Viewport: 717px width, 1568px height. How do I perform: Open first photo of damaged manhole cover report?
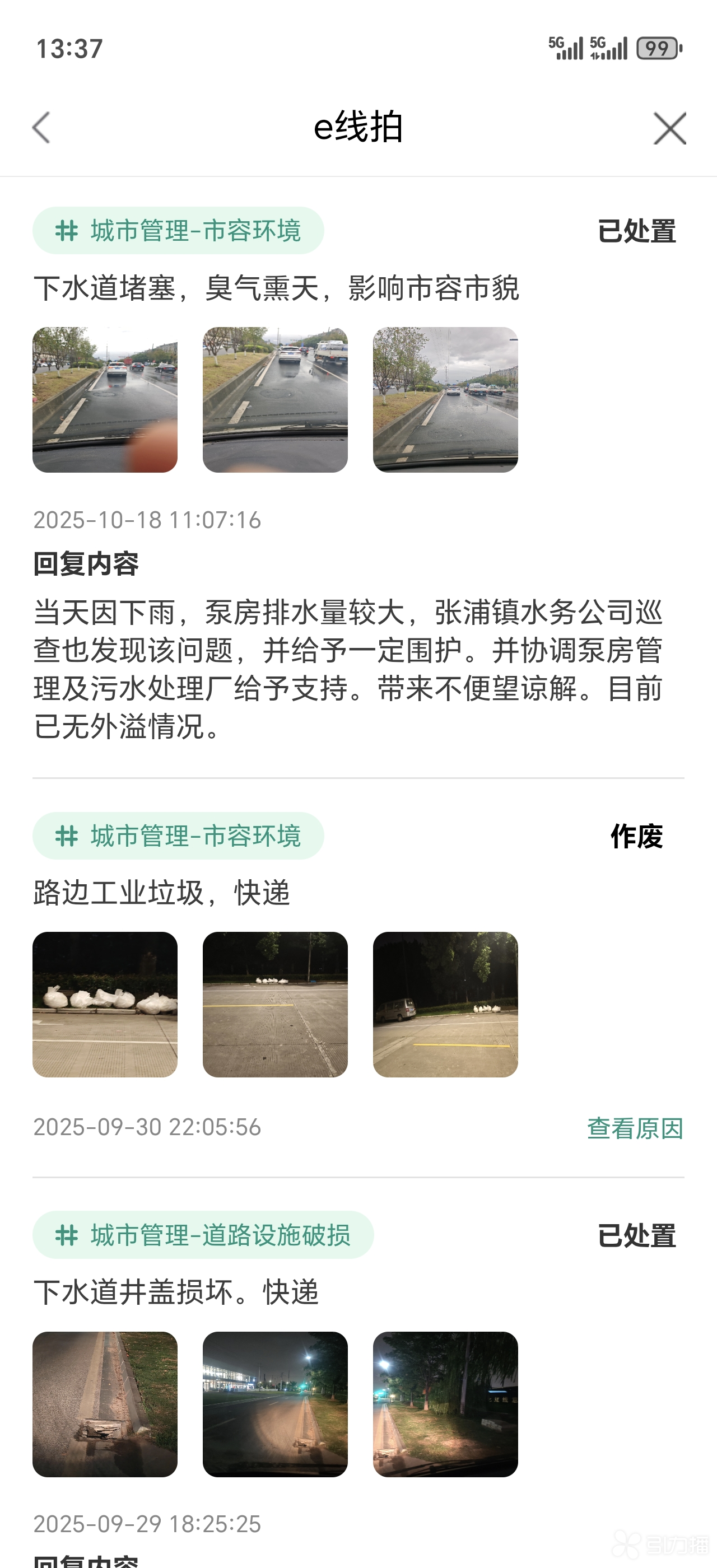tap(105, 1404)
